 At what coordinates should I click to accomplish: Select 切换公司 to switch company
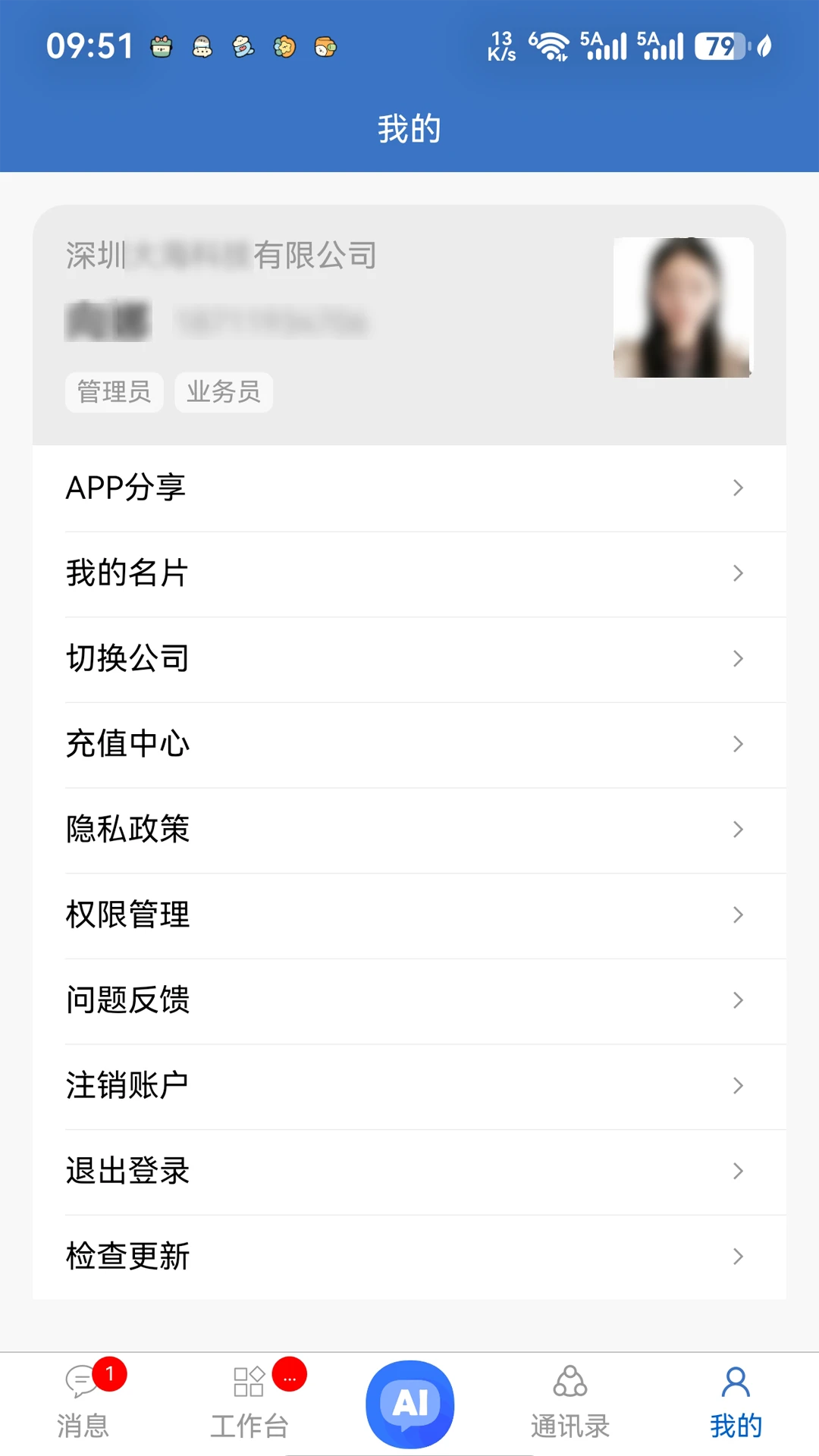[409, 659]
